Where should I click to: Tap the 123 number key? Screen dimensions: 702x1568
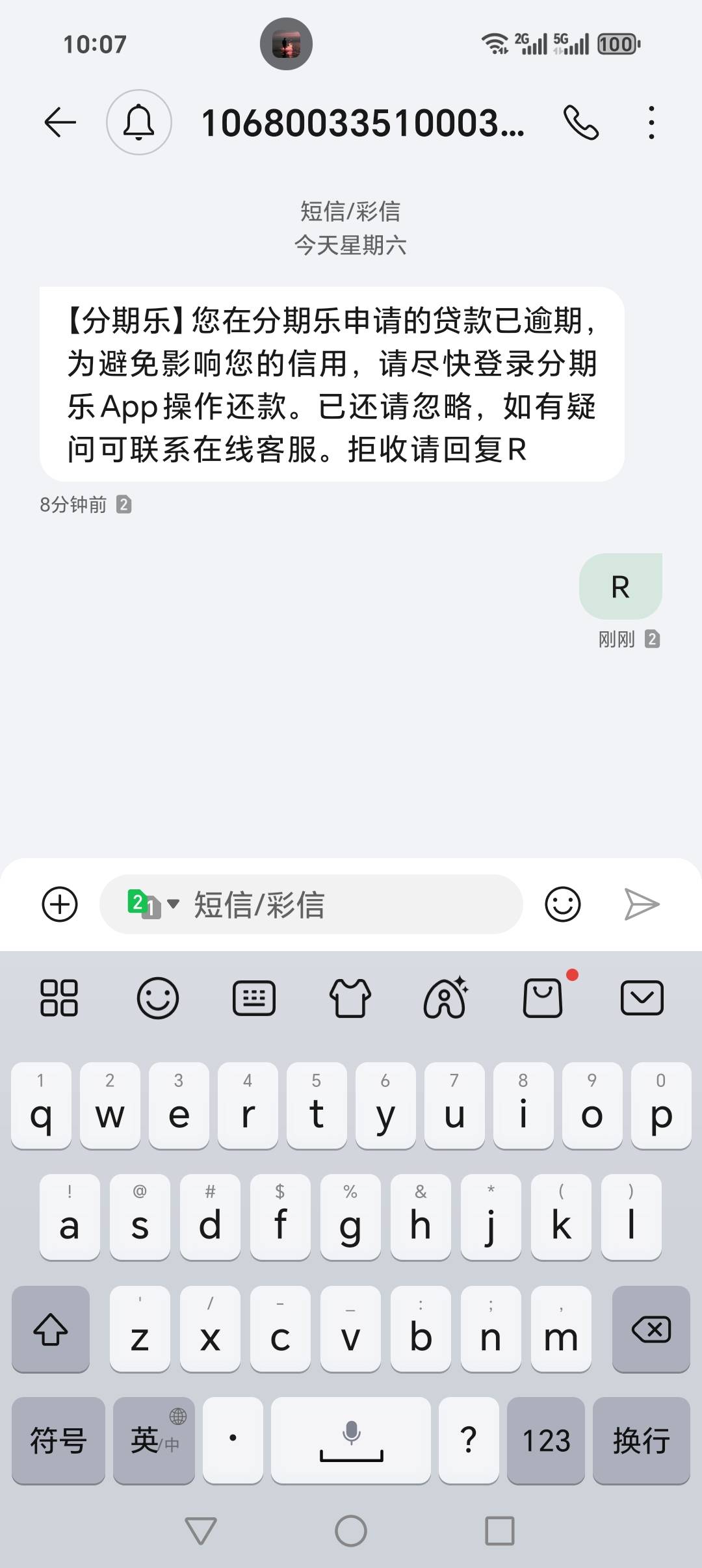pyautogui.click(x=546, y=1441)
